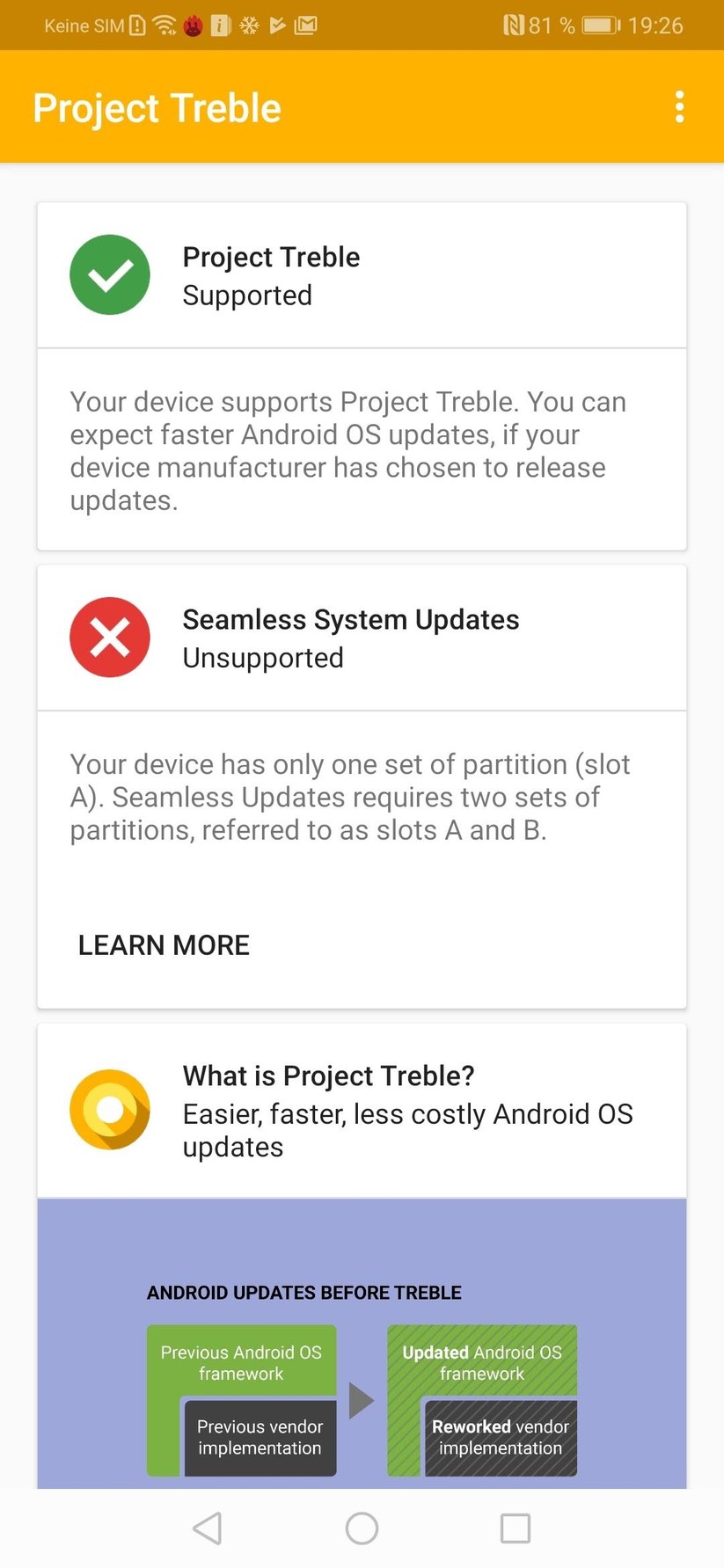
Task: Open the overflow menu
Action: point(679,107)
